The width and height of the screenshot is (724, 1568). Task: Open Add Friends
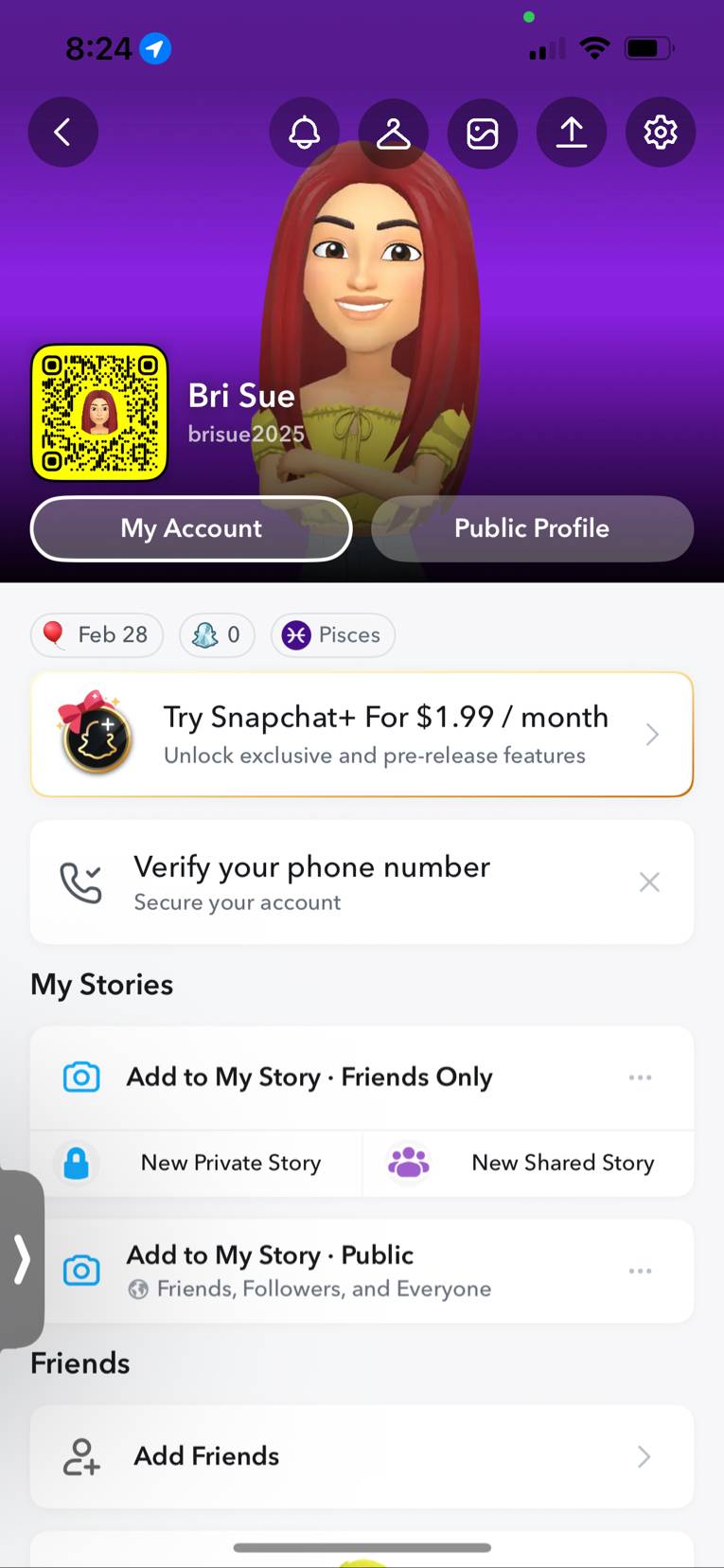pyautogui.click(x=362, y=1456)
